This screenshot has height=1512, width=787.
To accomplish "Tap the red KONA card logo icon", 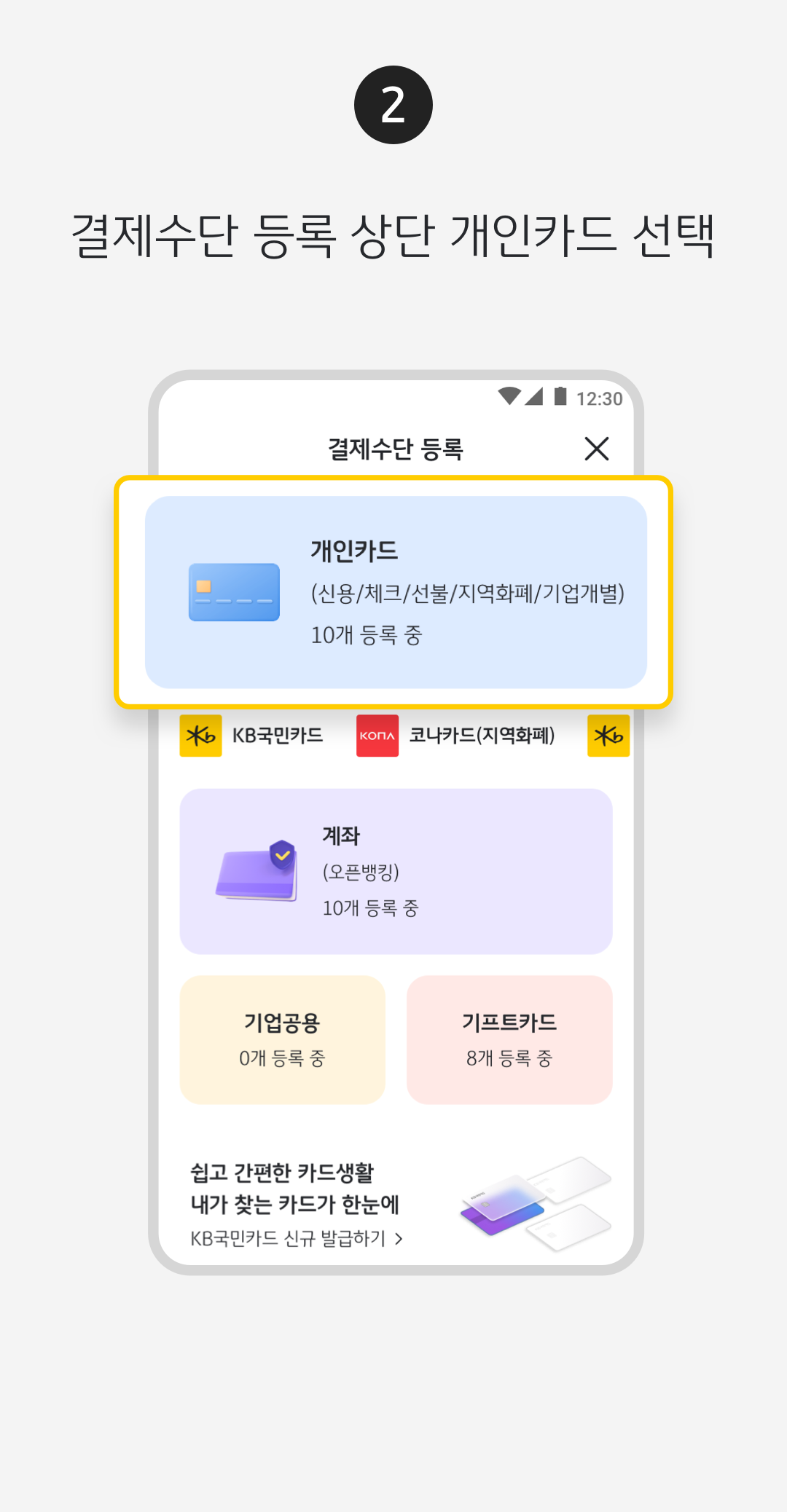I will point(377,736).
